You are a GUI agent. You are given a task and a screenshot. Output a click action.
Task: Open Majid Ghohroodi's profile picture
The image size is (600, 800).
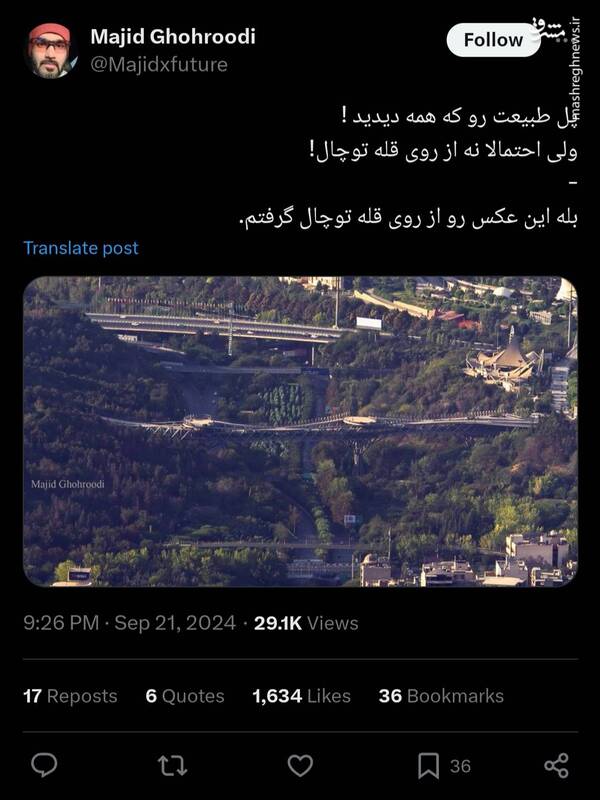coord(51,50)
